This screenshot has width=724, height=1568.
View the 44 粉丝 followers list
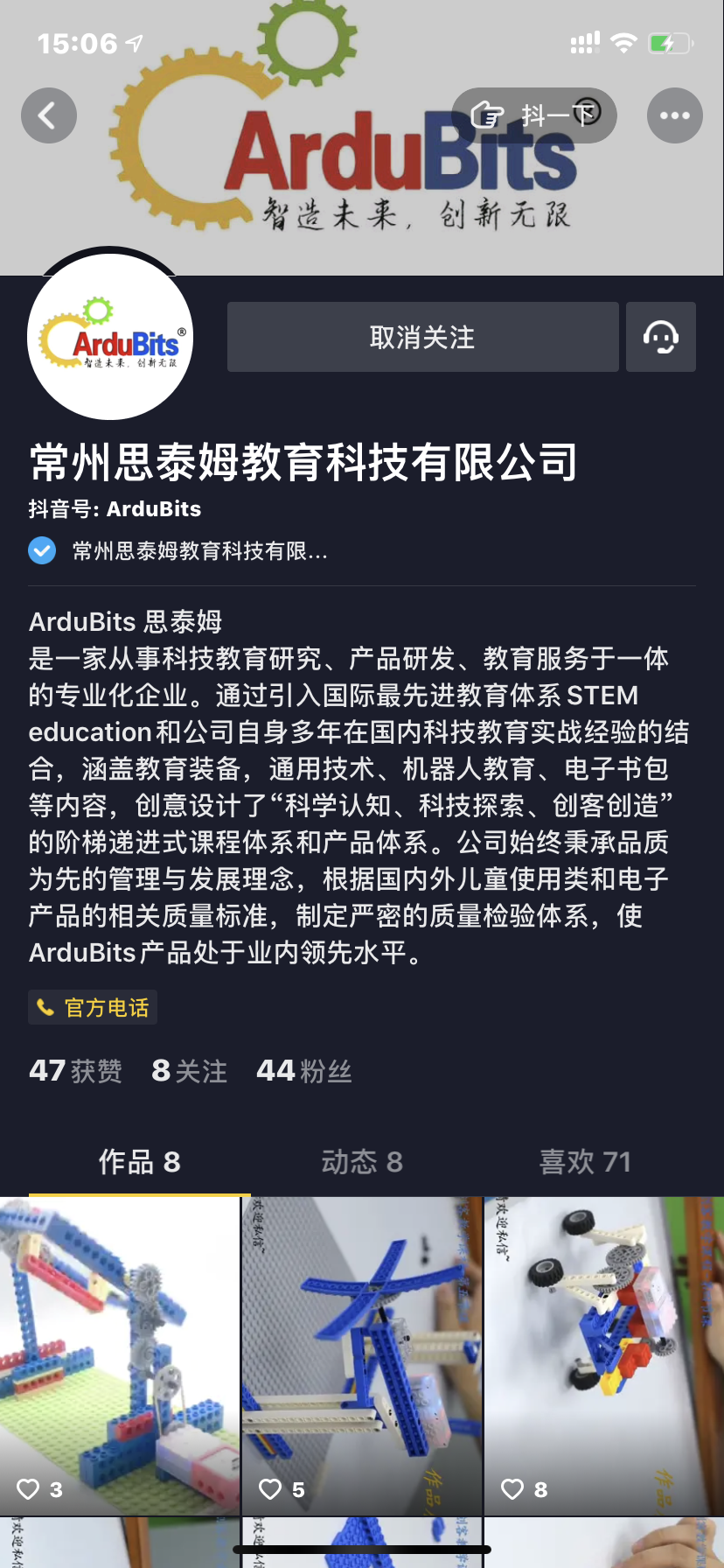click(x=303, y=1070)
